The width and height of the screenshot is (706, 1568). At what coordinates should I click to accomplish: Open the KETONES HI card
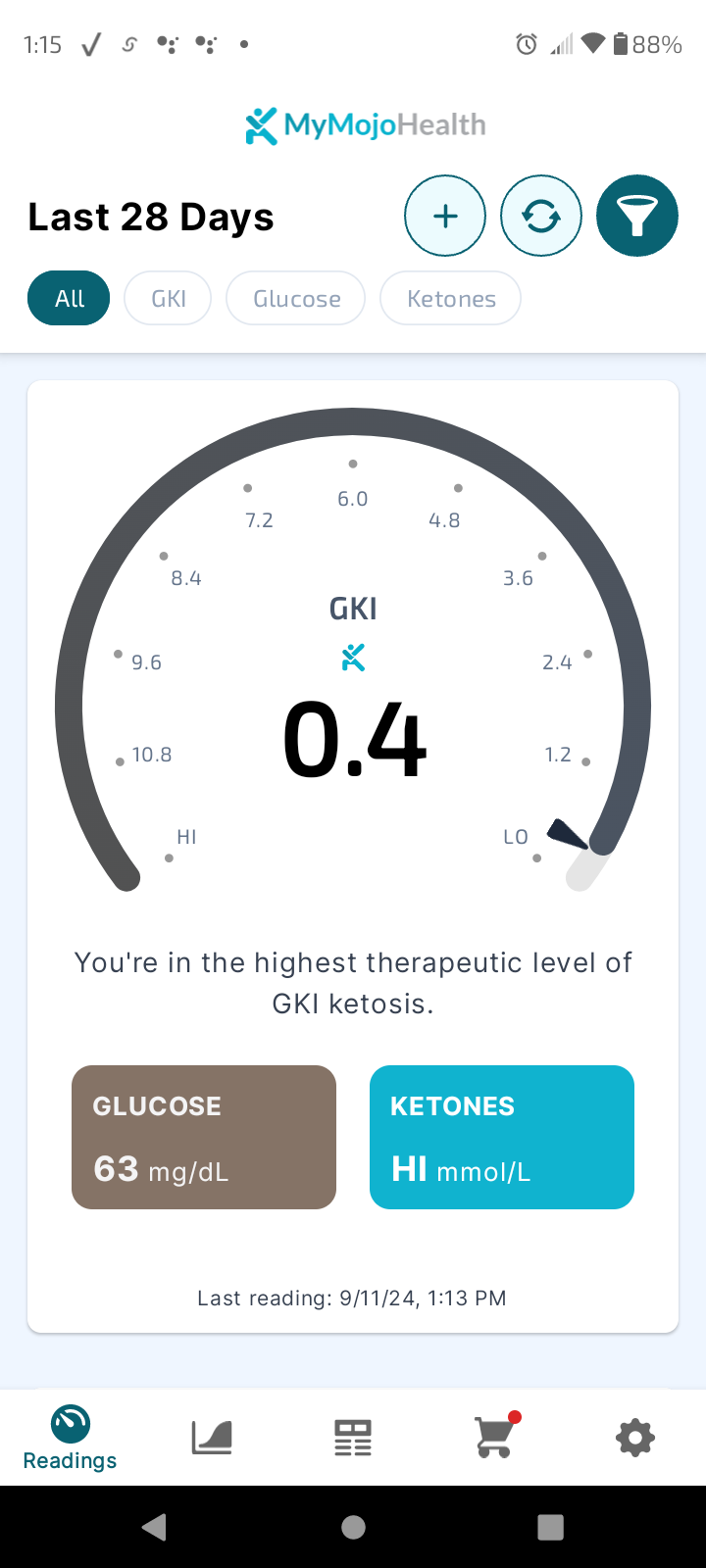[501, 1137]
